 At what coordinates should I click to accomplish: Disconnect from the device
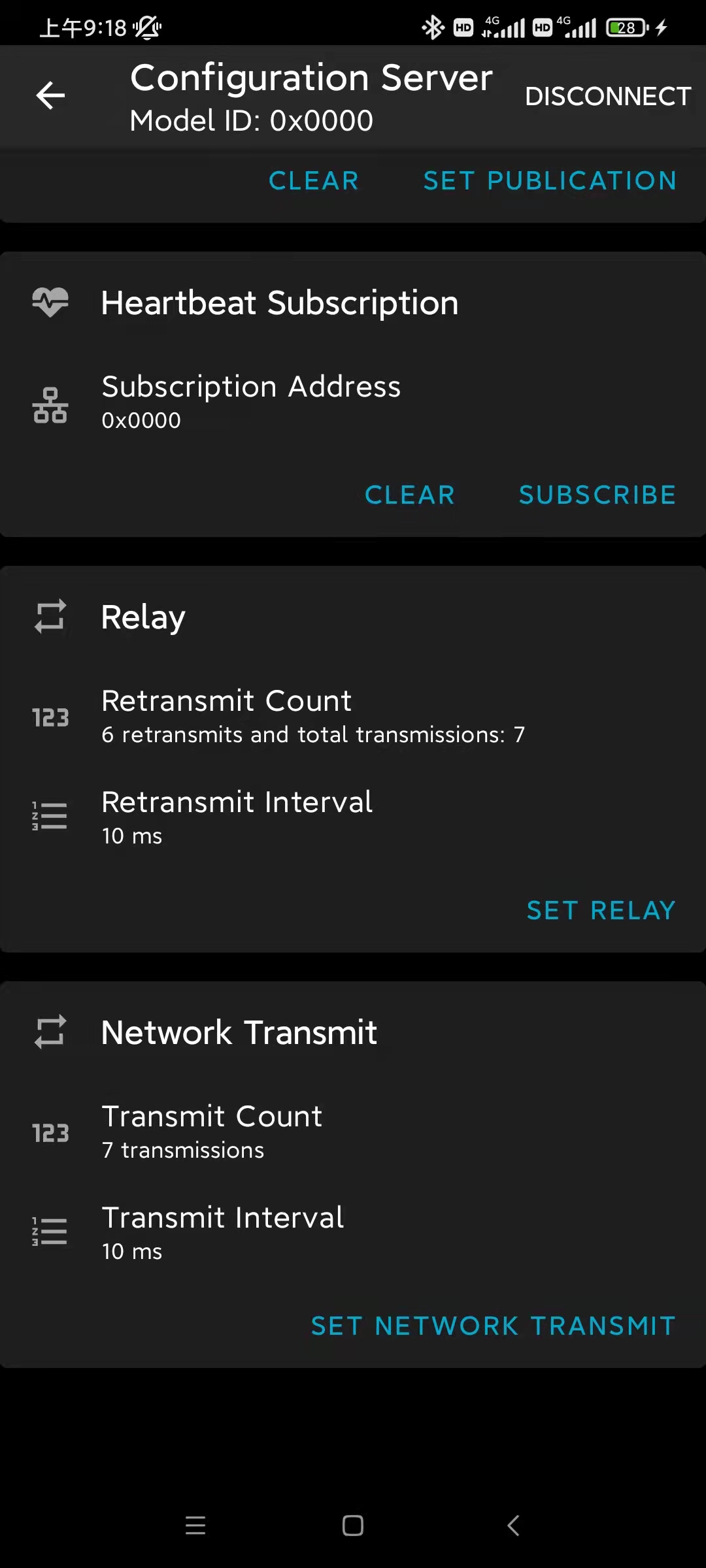point(607,97)
